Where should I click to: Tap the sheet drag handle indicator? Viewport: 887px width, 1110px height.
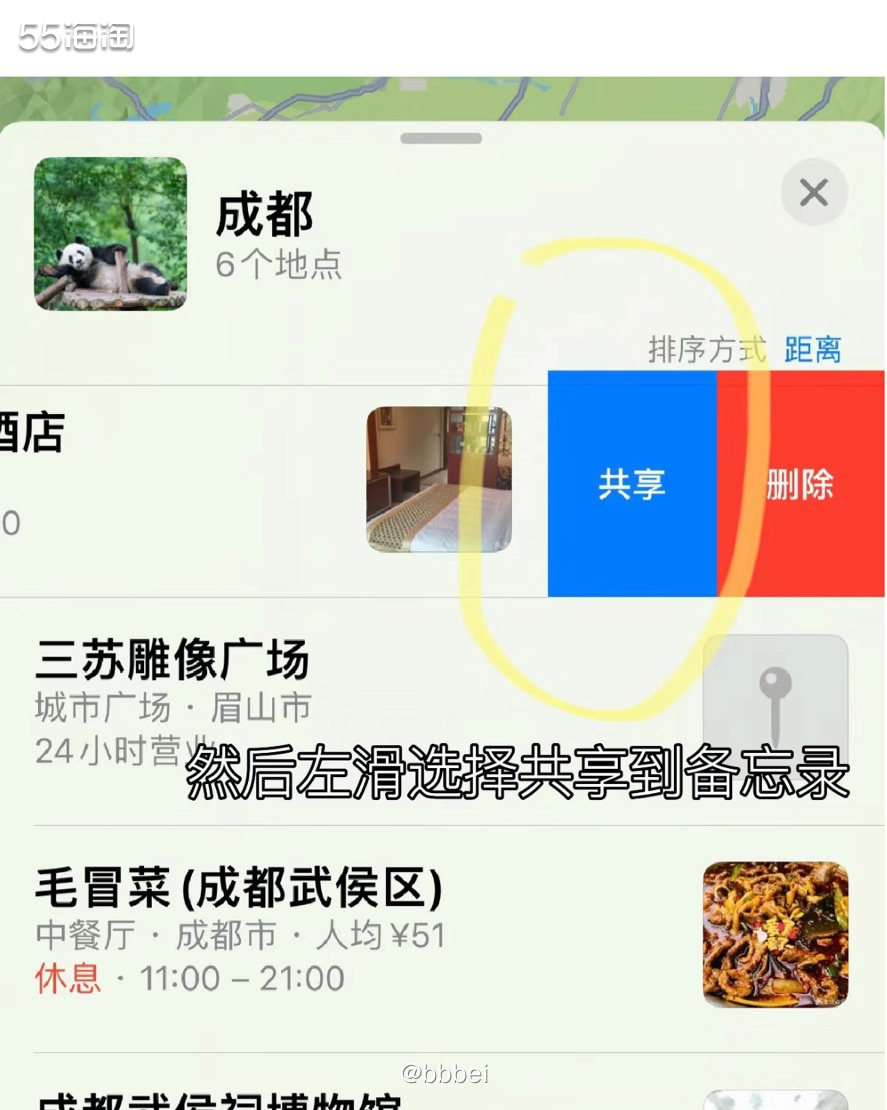point(440,137)
